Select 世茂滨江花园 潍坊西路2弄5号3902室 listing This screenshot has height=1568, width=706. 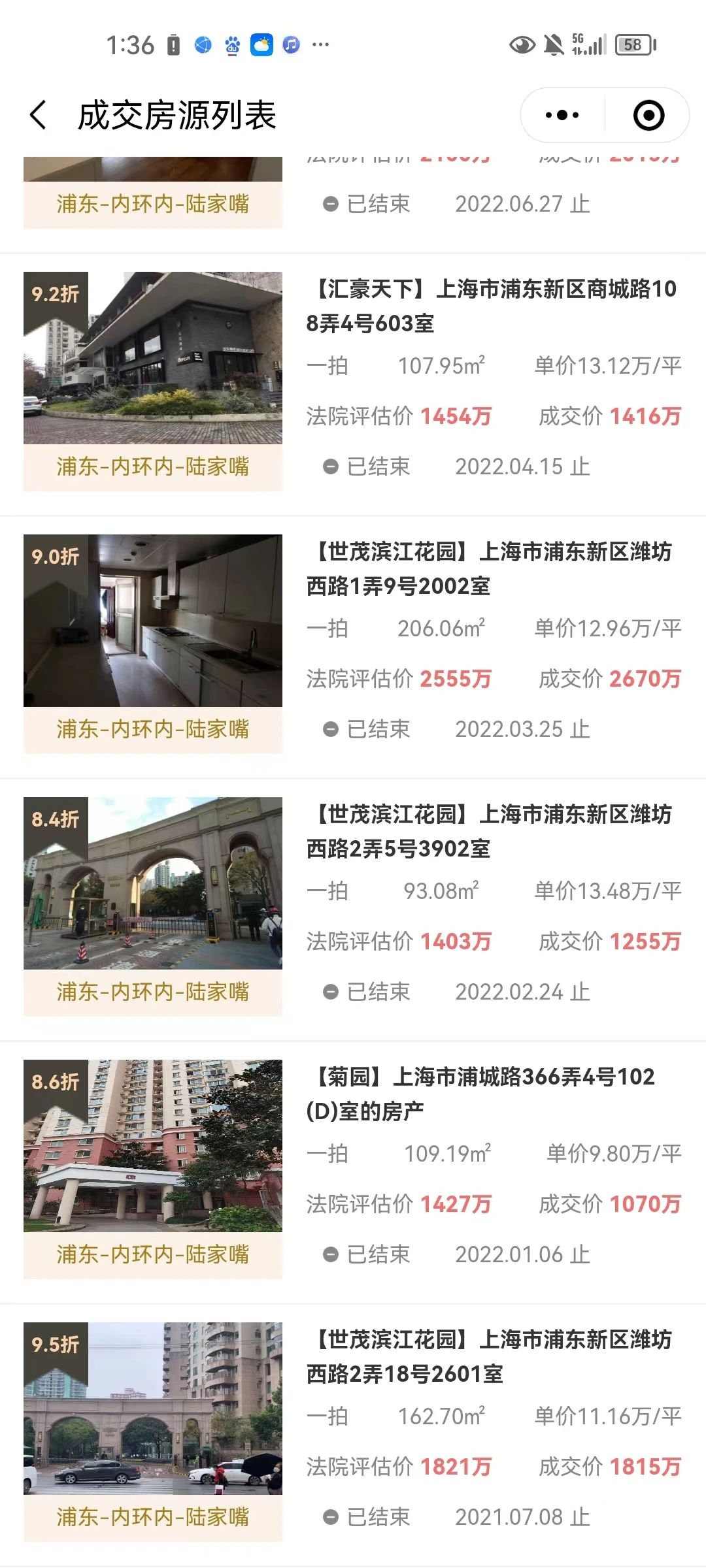[x=489, y=831]
